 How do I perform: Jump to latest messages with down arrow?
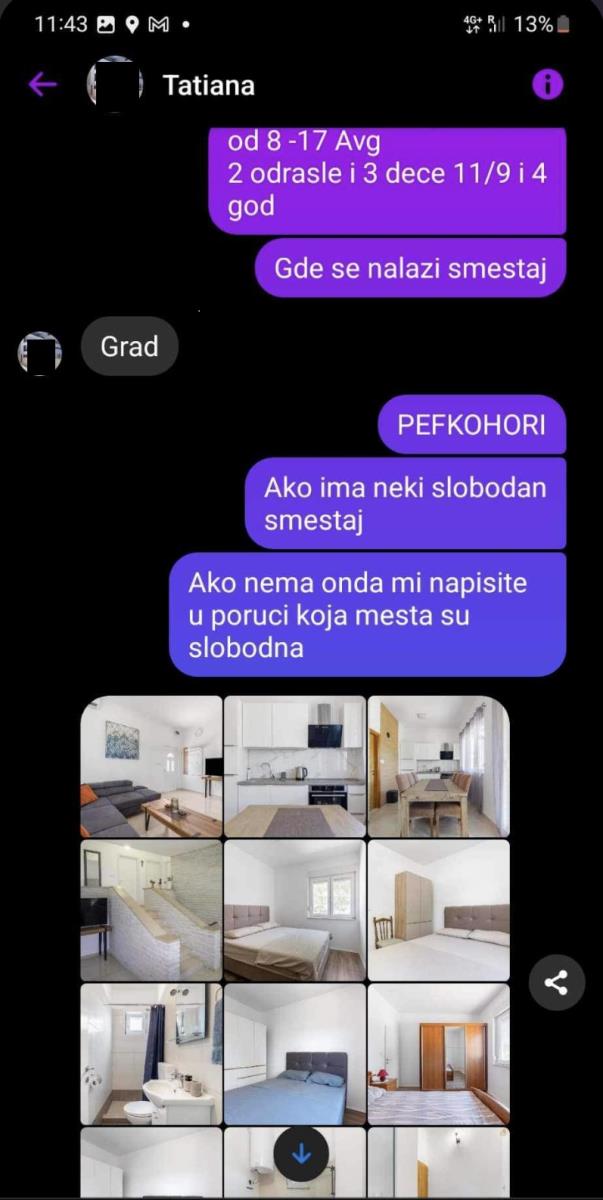click(302, 1152)
